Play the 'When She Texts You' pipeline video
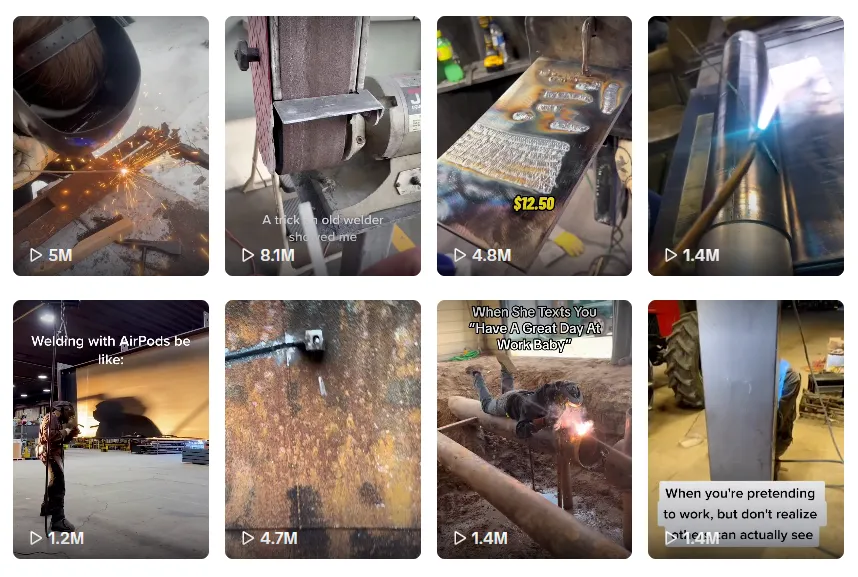Viewport: 858px width, 577px height. click(534, 429)
